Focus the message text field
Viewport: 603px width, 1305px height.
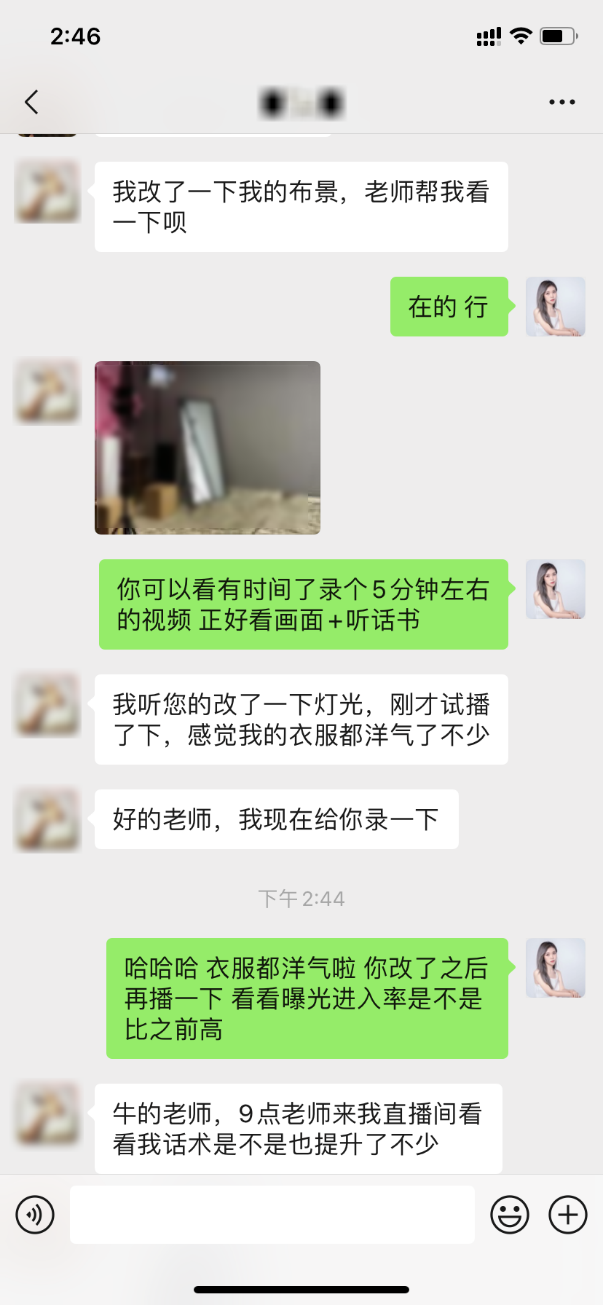coord(272,1215)
